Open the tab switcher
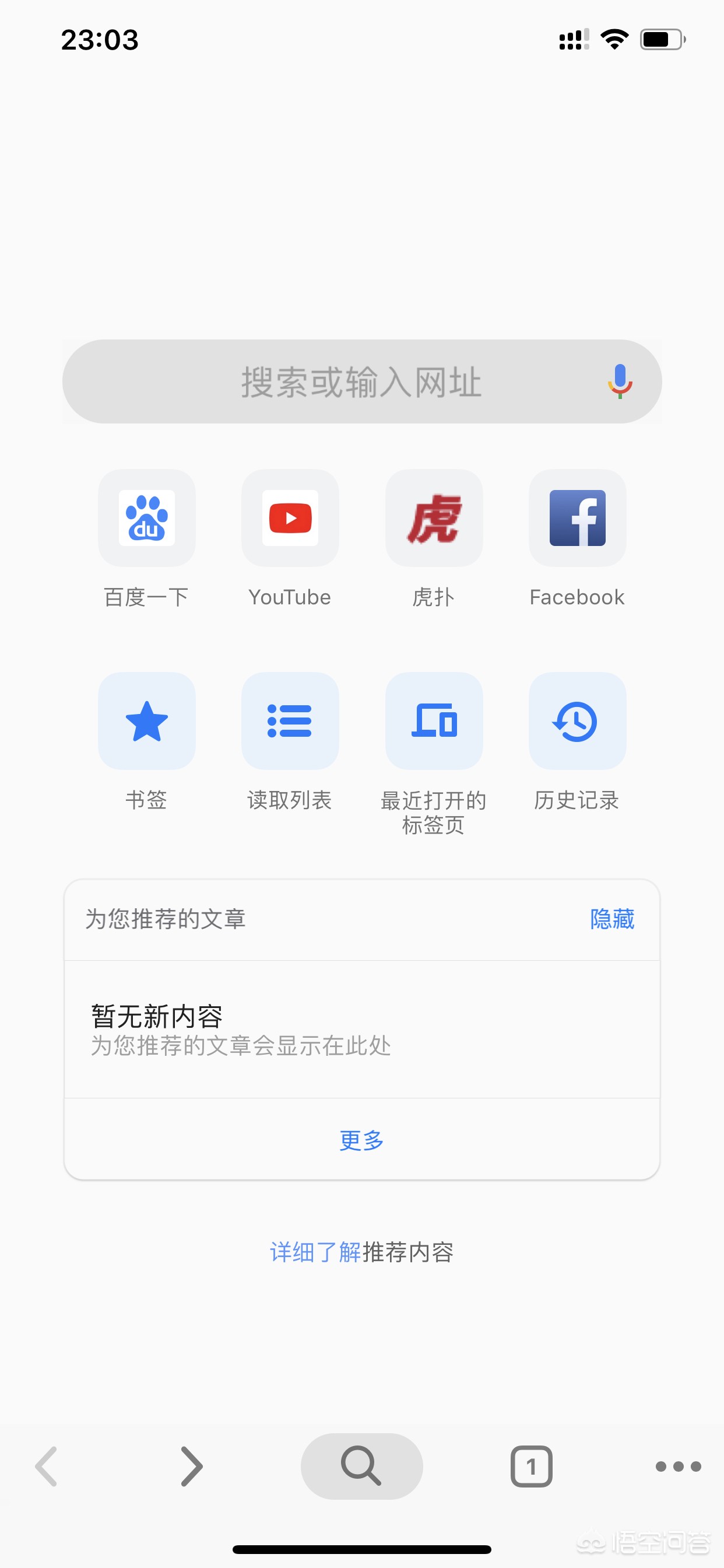724x1568 pixels. point(531,1466)
